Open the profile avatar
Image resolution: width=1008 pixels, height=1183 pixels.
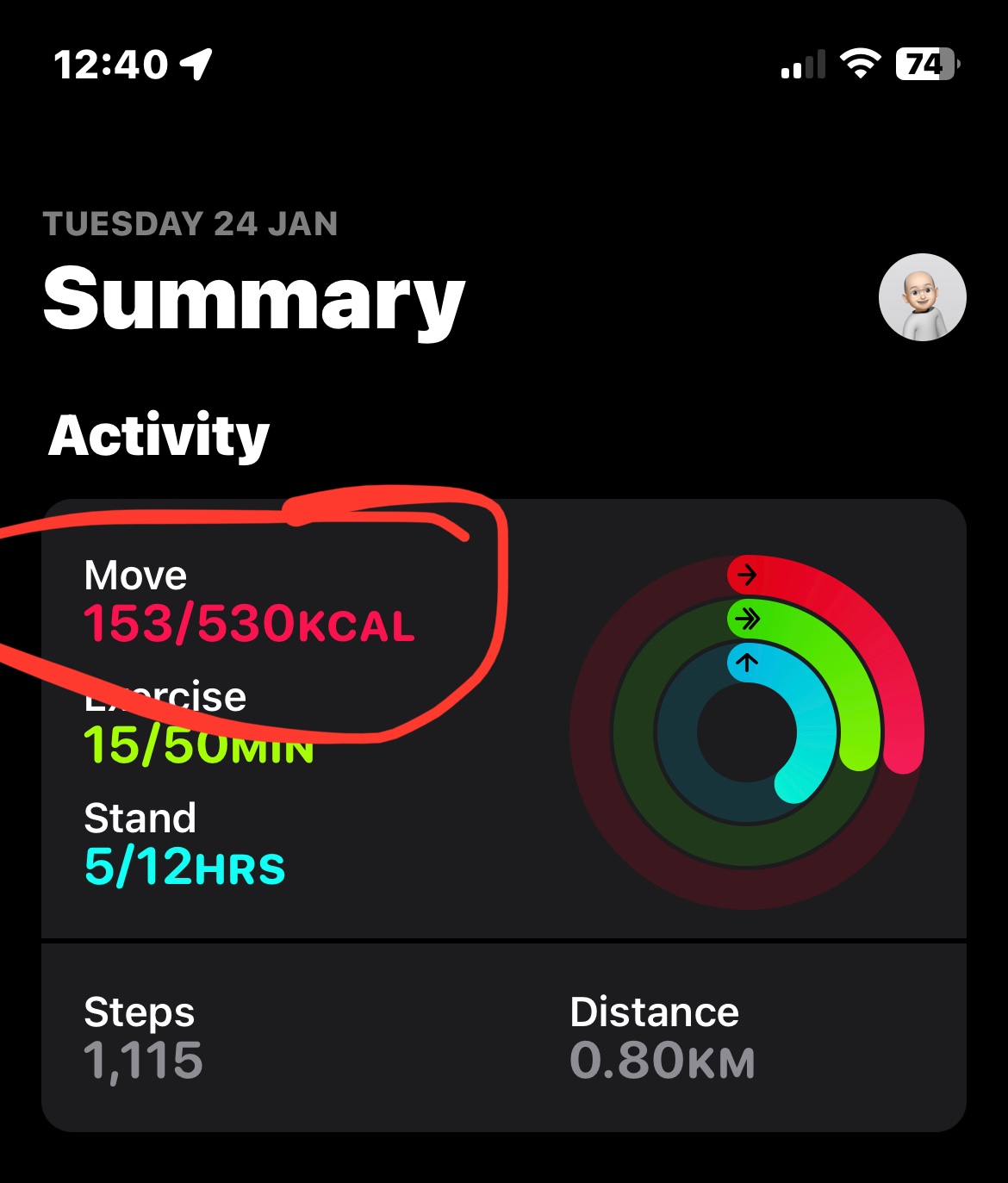pos(922,297)
